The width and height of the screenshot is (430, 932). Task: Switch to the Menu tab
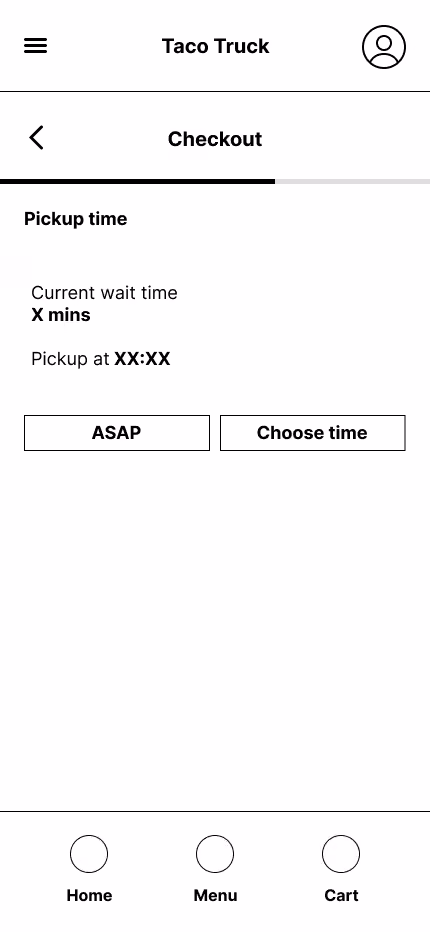(215, 869)
